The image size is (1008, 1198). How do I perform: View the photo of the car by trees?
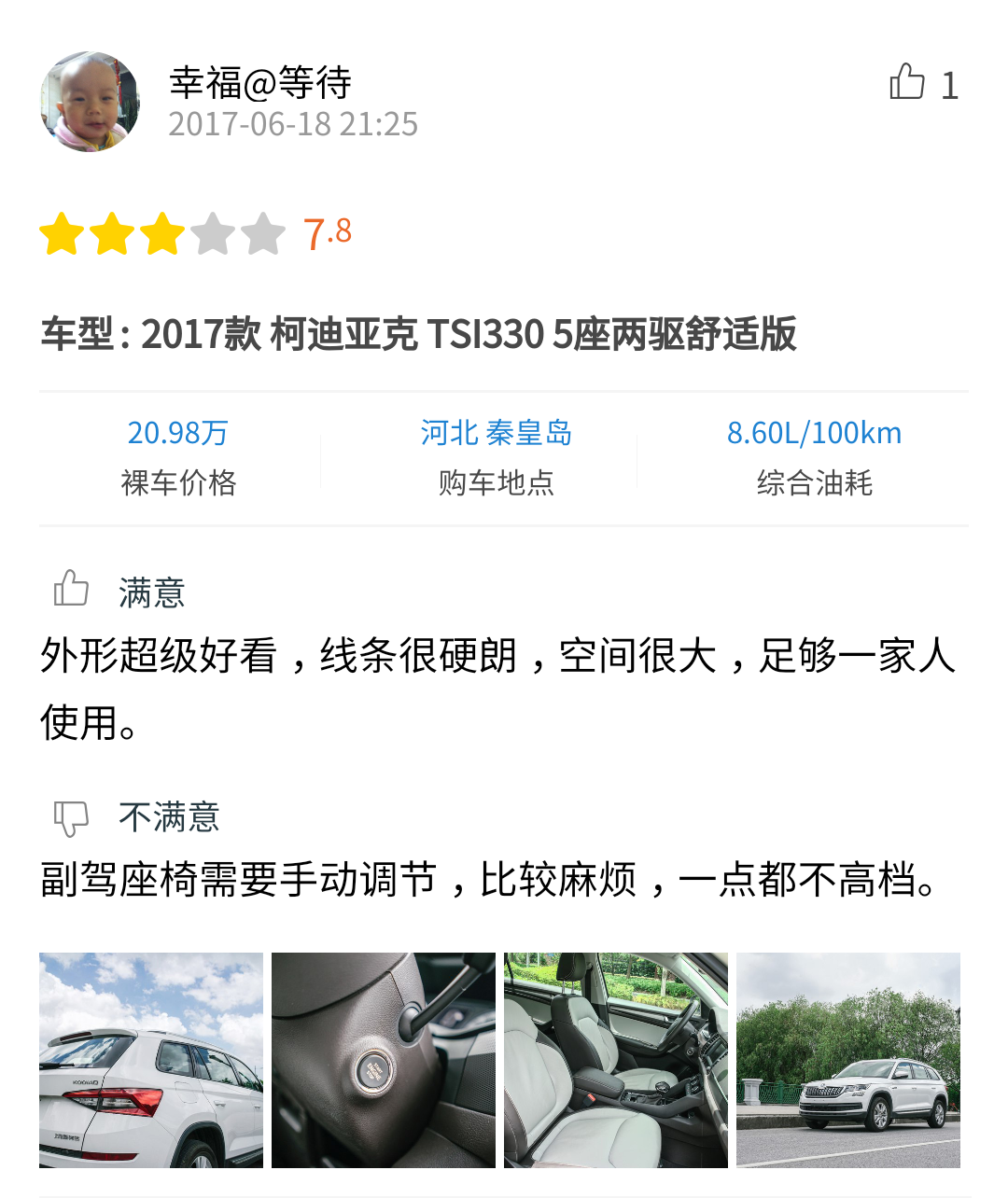tap(847, 1060)
